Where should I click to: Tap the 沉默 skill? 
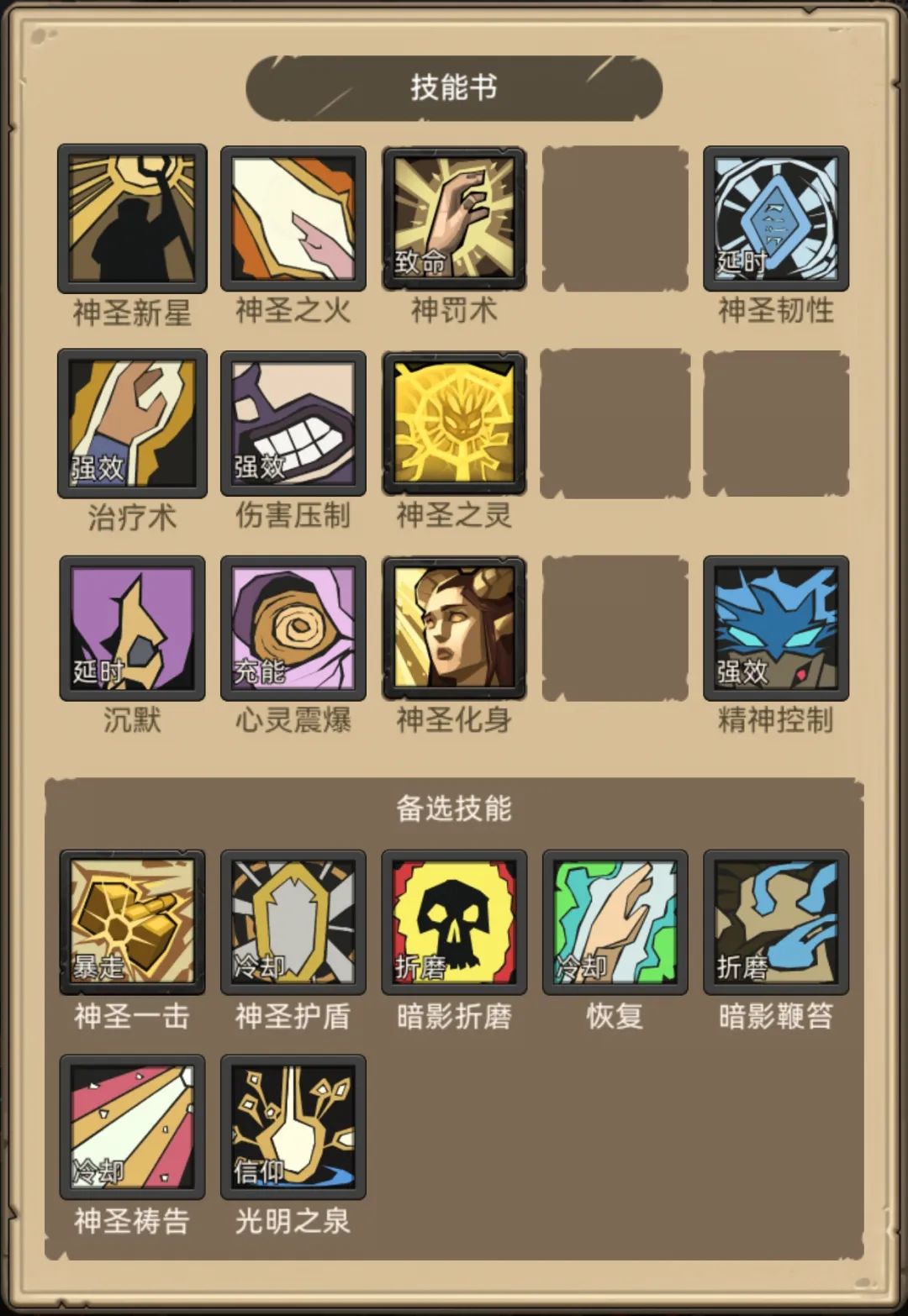(132, 628)
